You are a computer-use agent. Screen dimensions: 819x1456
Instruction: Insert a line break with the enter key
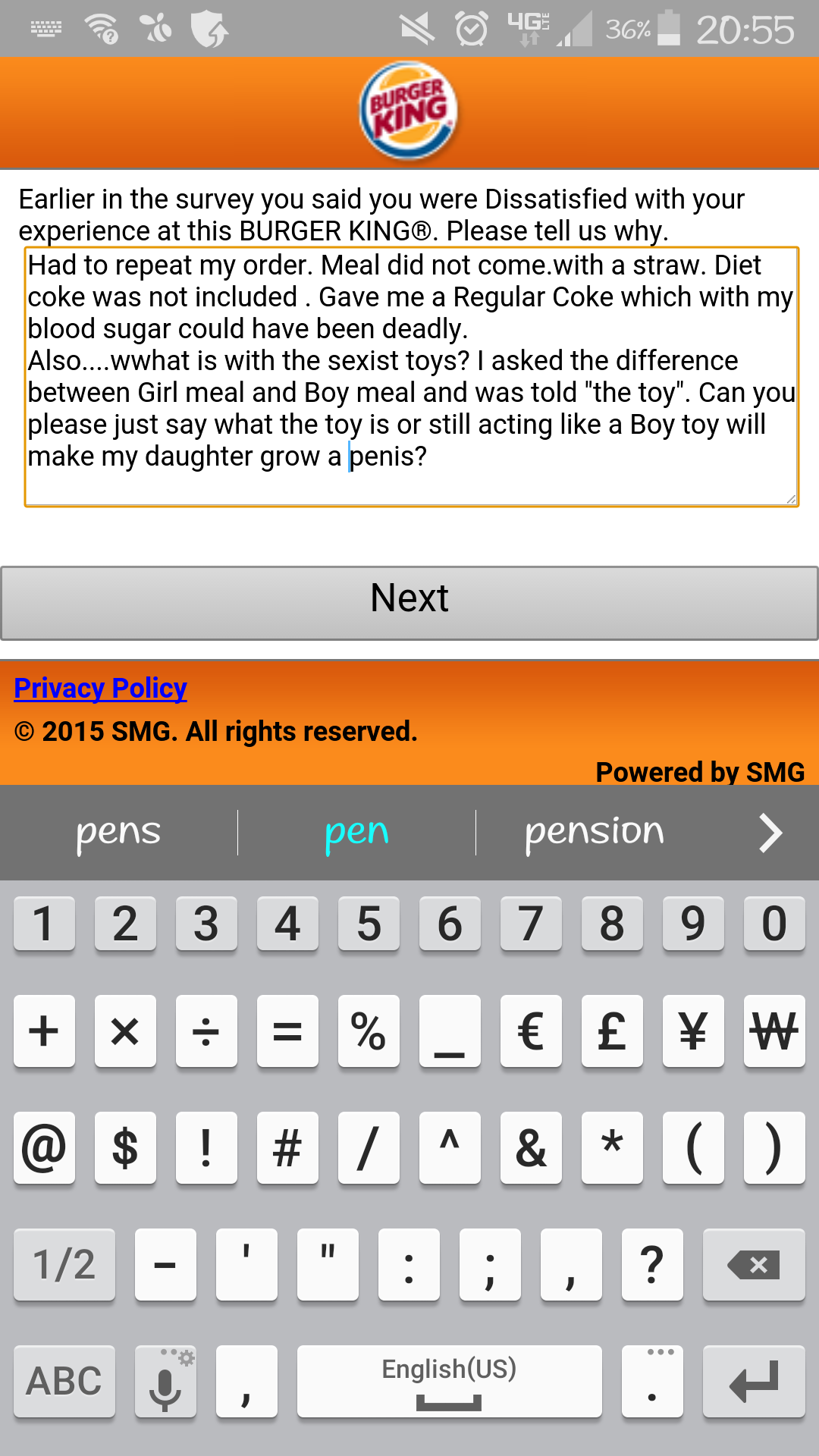[x=754, y=1381]
